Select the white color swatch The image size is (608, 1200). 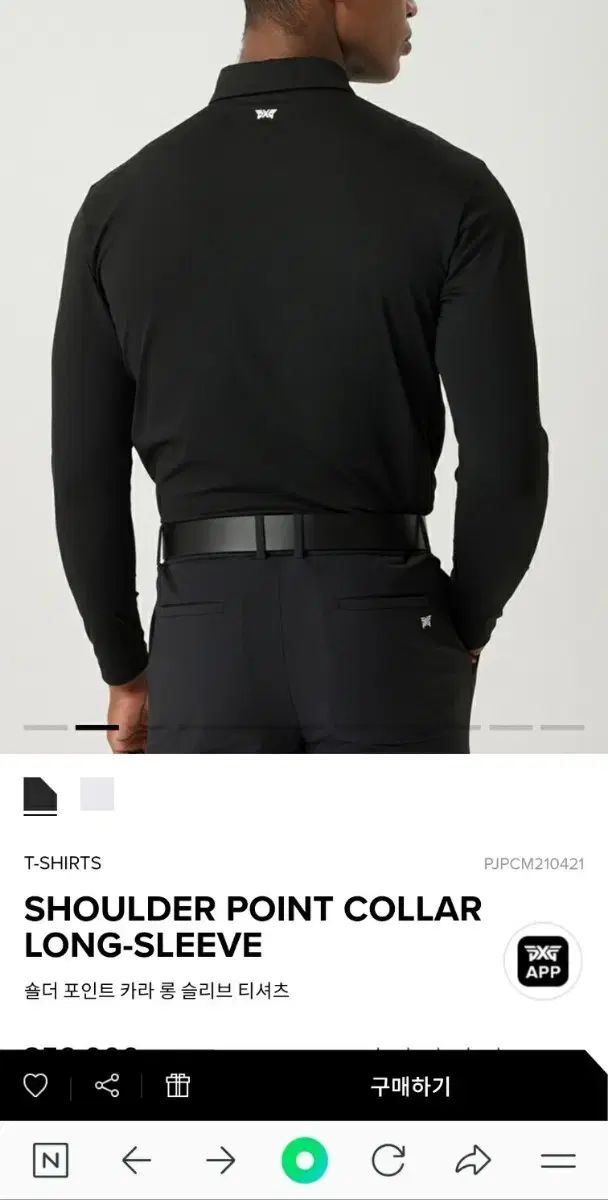click(x=97, y=794)
